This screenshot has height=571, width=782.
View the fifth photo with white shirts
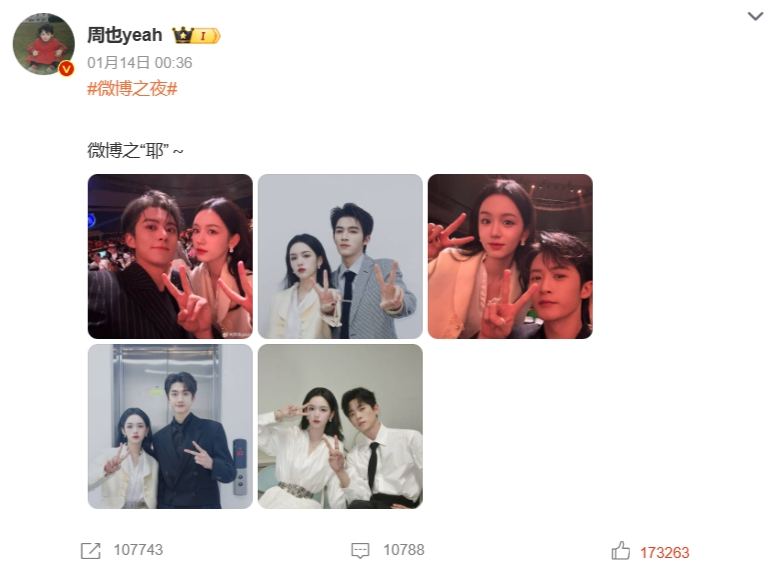(340, 426)
